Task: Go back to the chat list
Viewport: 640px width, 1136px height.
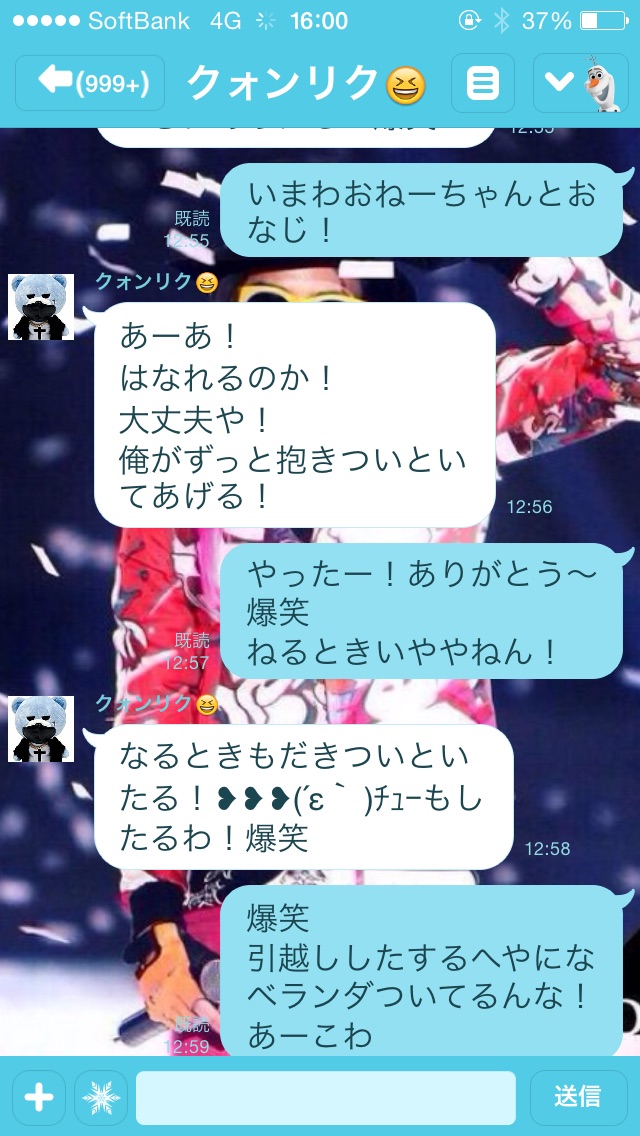Action: coord(89,83)
